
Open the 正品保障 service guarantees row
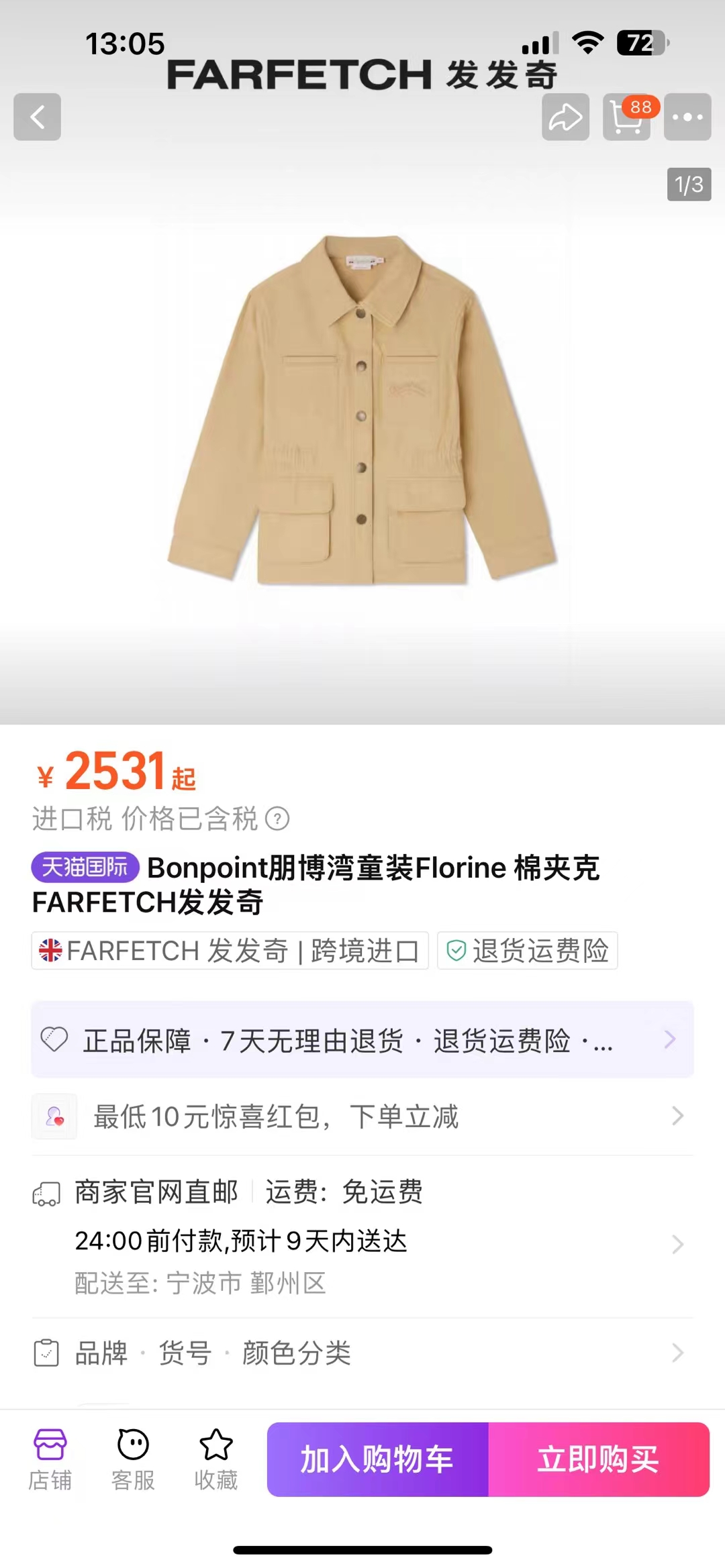coord(362,1040)
